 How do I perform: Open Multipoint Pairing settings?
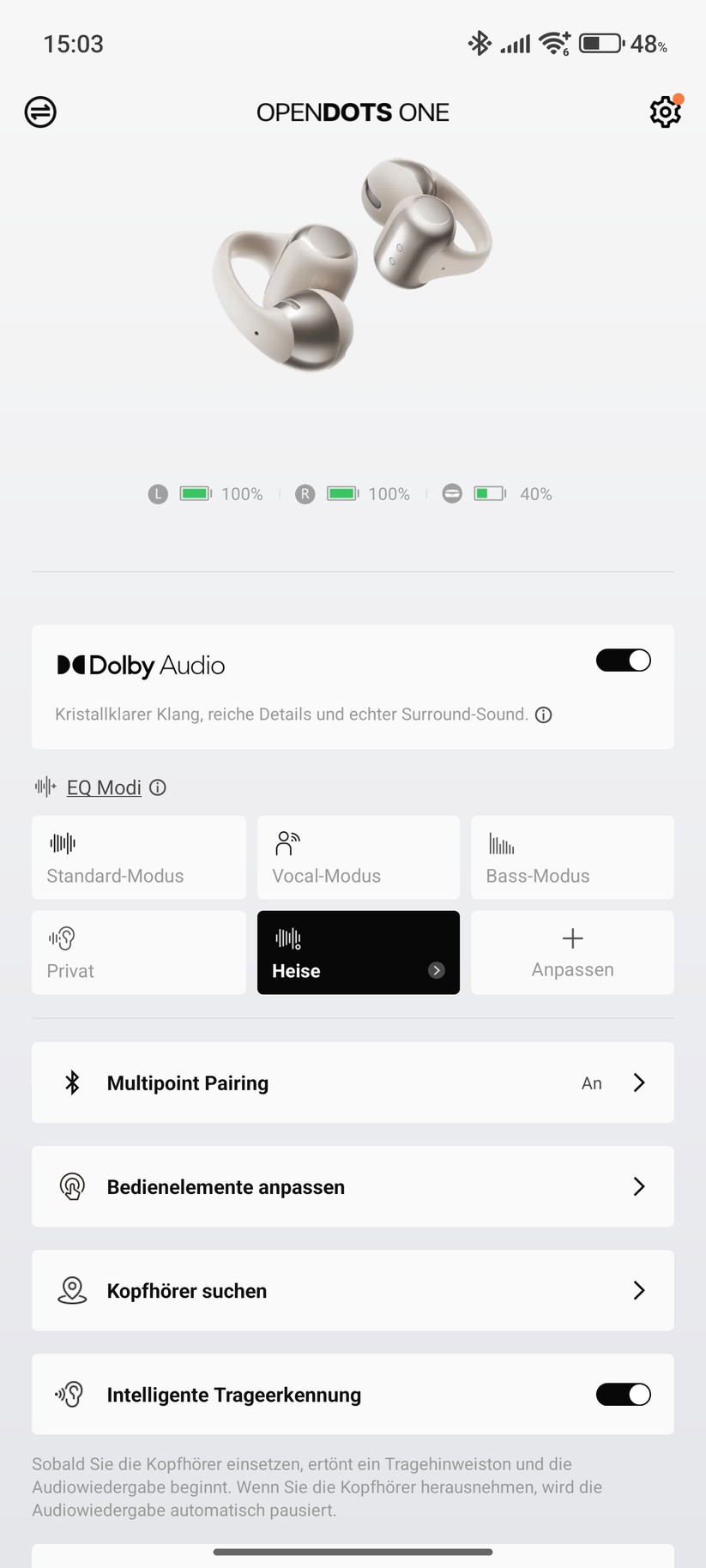coord(353,1083)
